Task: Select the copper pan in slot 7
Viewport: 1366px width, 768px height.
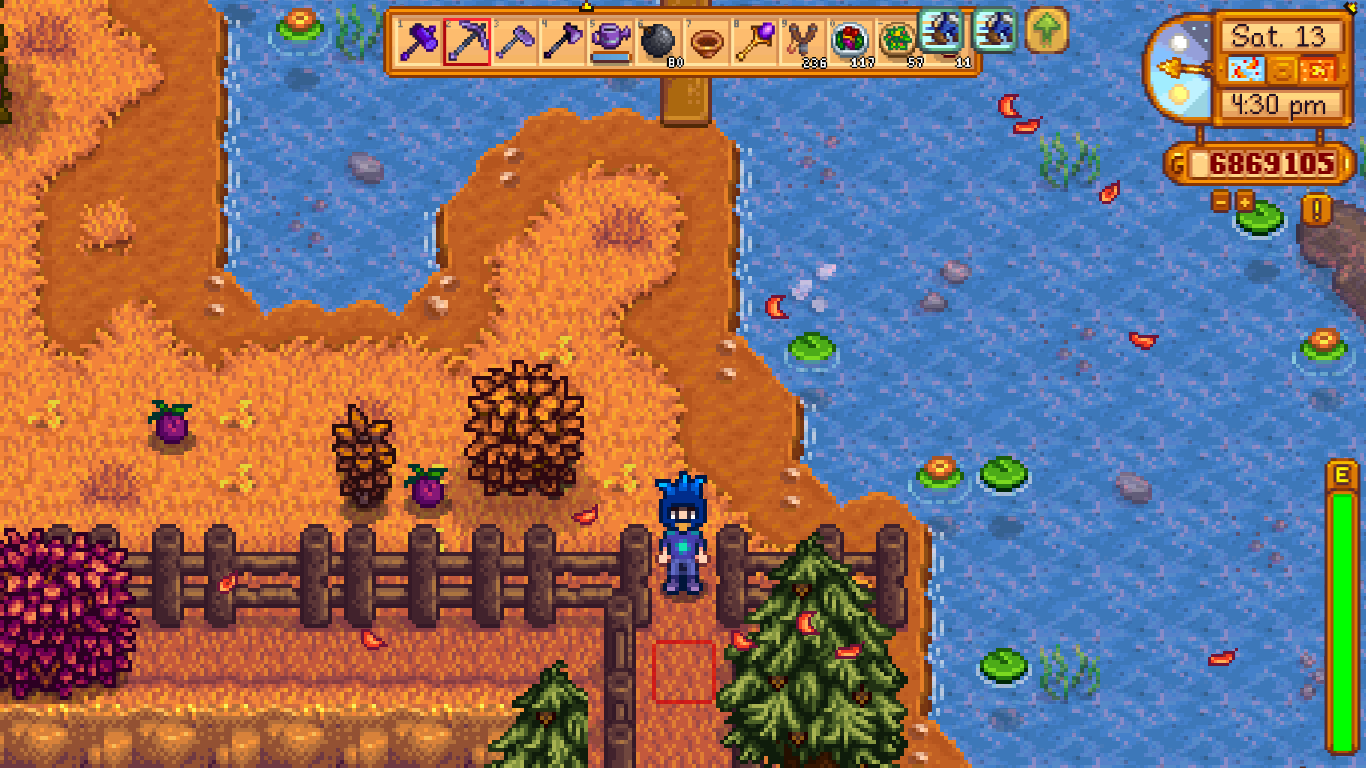Action: [706, 42]
